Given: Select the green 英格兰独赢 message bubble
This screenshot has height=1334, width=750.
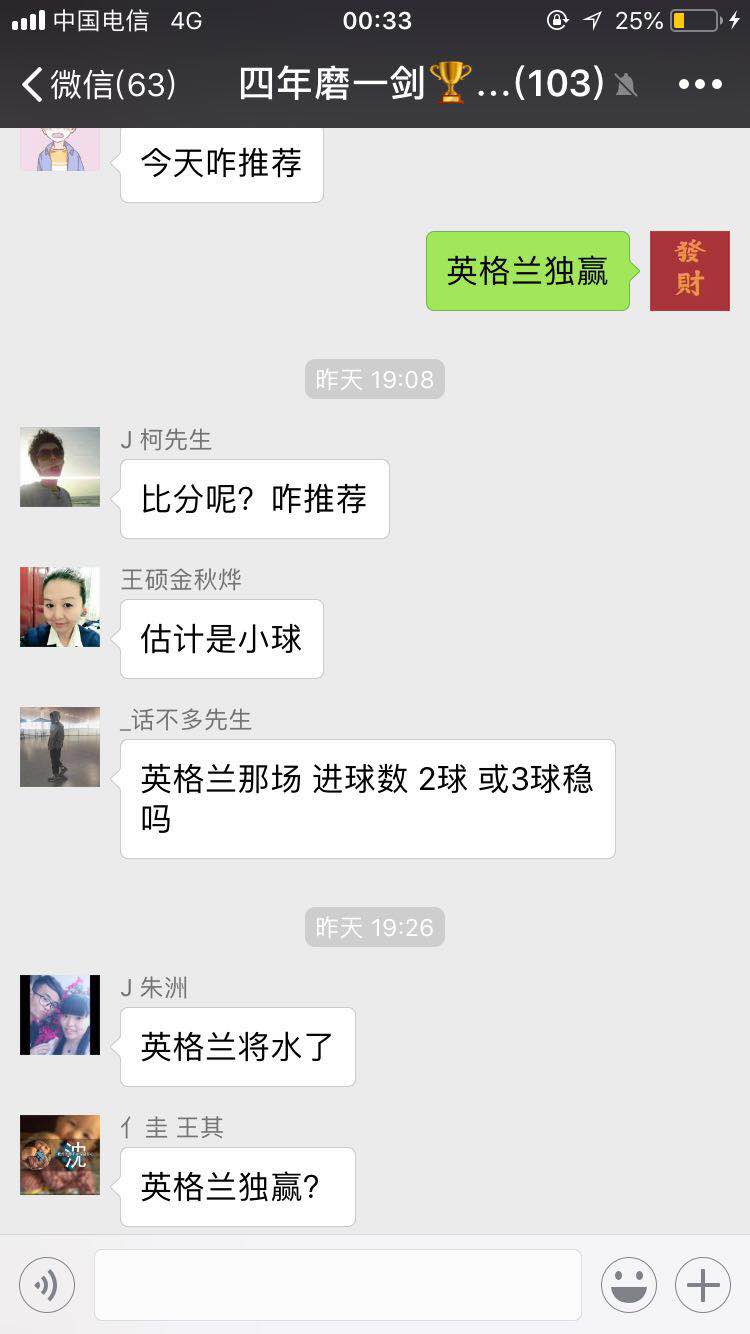Looking at the screenshot, I should (527, 270).
